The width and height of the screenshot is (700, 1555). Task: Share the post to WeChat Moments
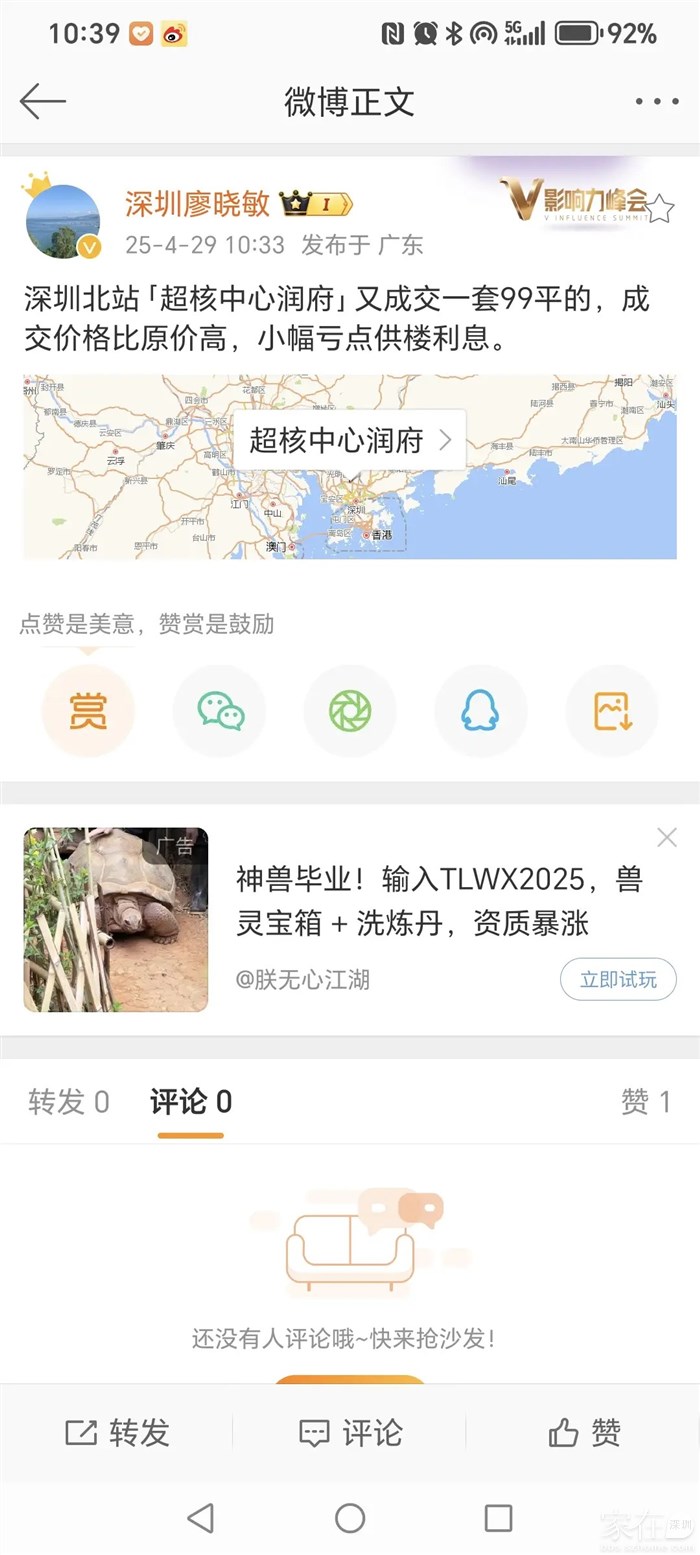click(350, 711)
